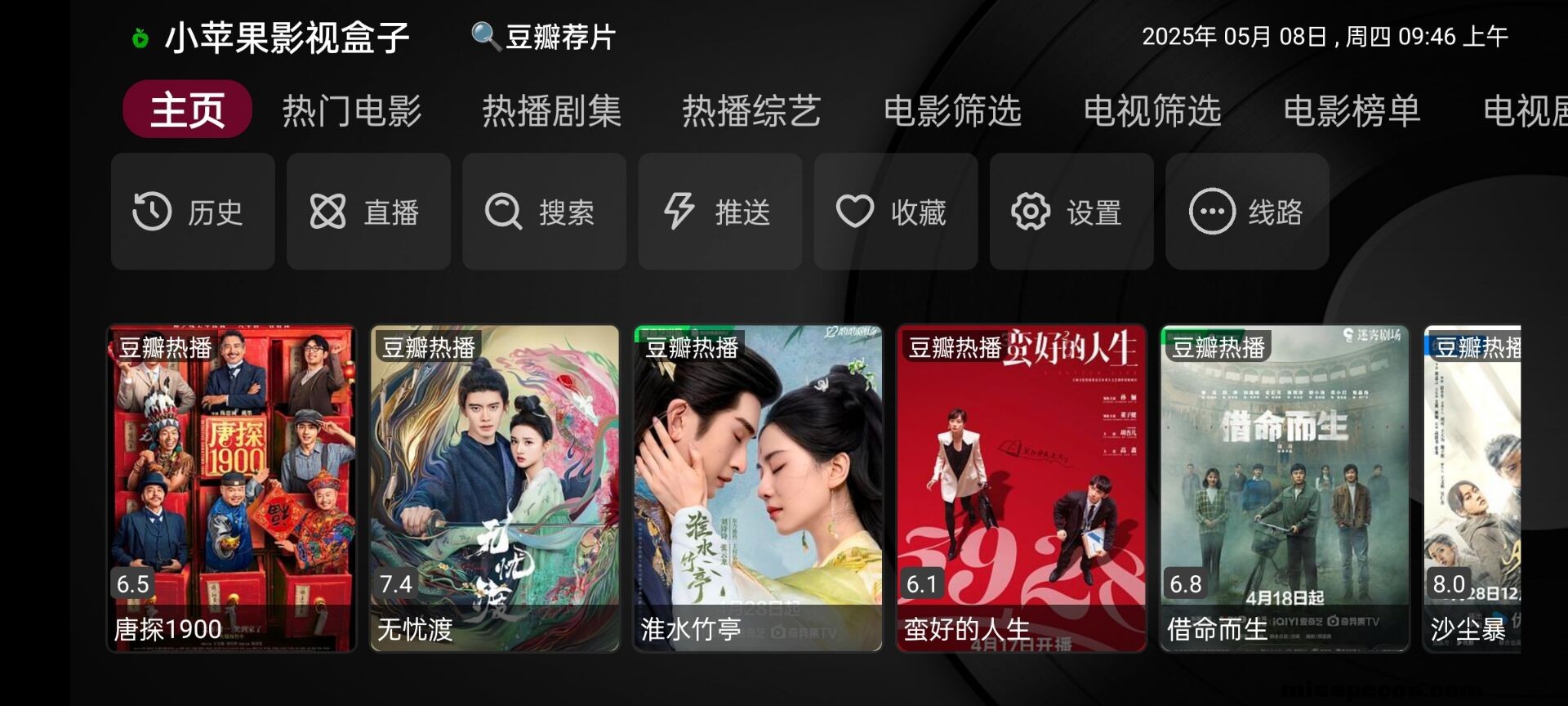The width and height of the screenshot is (1568, 706).
Task: Open the 推送 feature
Action: (719, 212)
